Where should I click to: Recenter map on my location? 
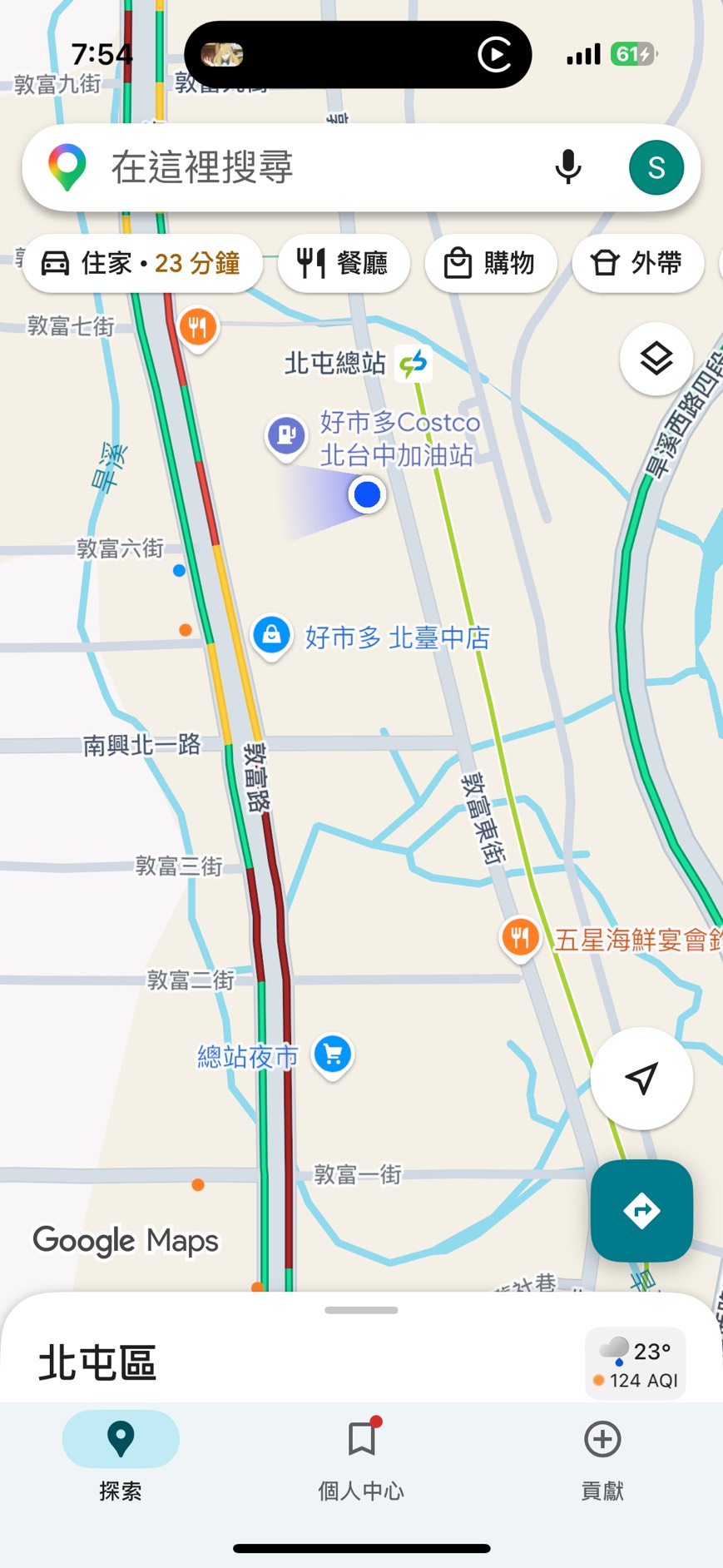pyautogui.click(x=641, y=1078)
